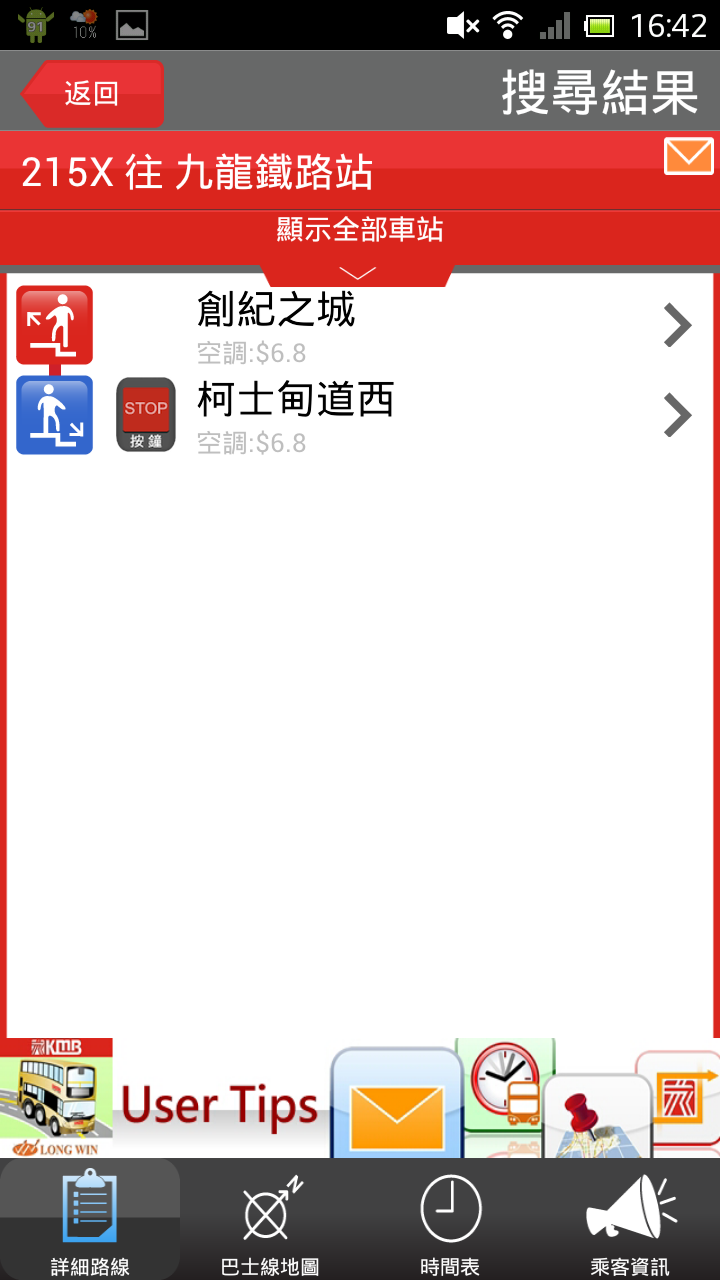This screenshot has height=1280, width=720.
Task: Switch to the 時間表 tab
Action: (450, 1220)
